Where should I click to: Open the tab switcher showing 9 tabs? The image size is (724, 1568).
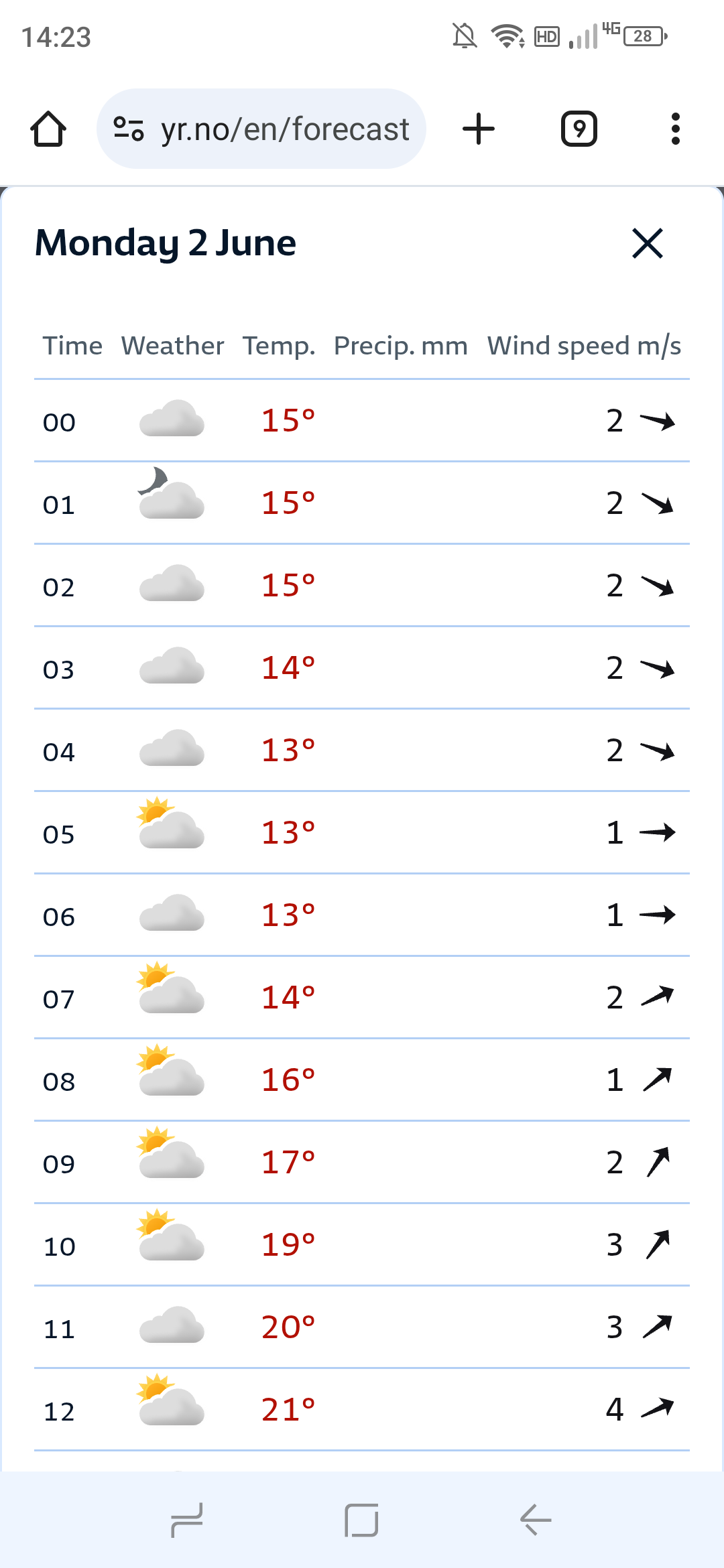579,129
